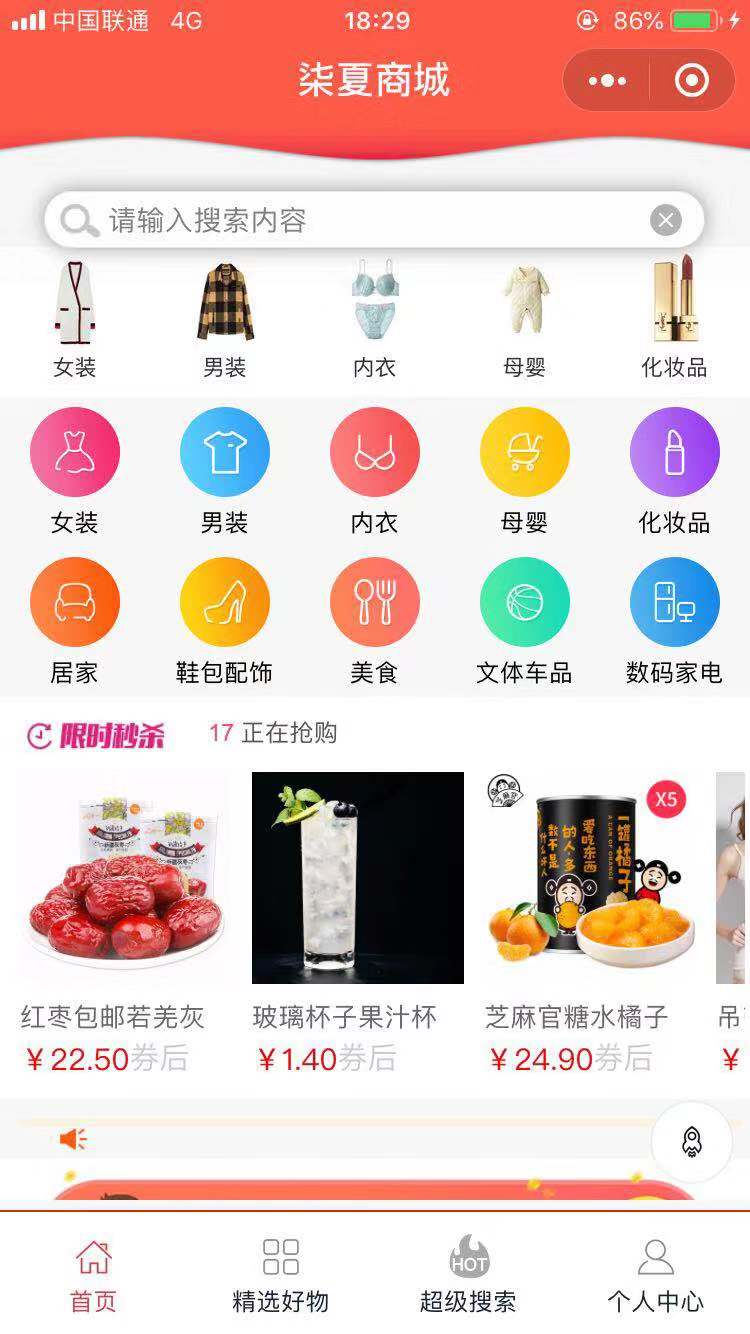Switch to the 精选好物 tab
Image resolution: width=750 pixels, height=1334 pixels.
281,1275
